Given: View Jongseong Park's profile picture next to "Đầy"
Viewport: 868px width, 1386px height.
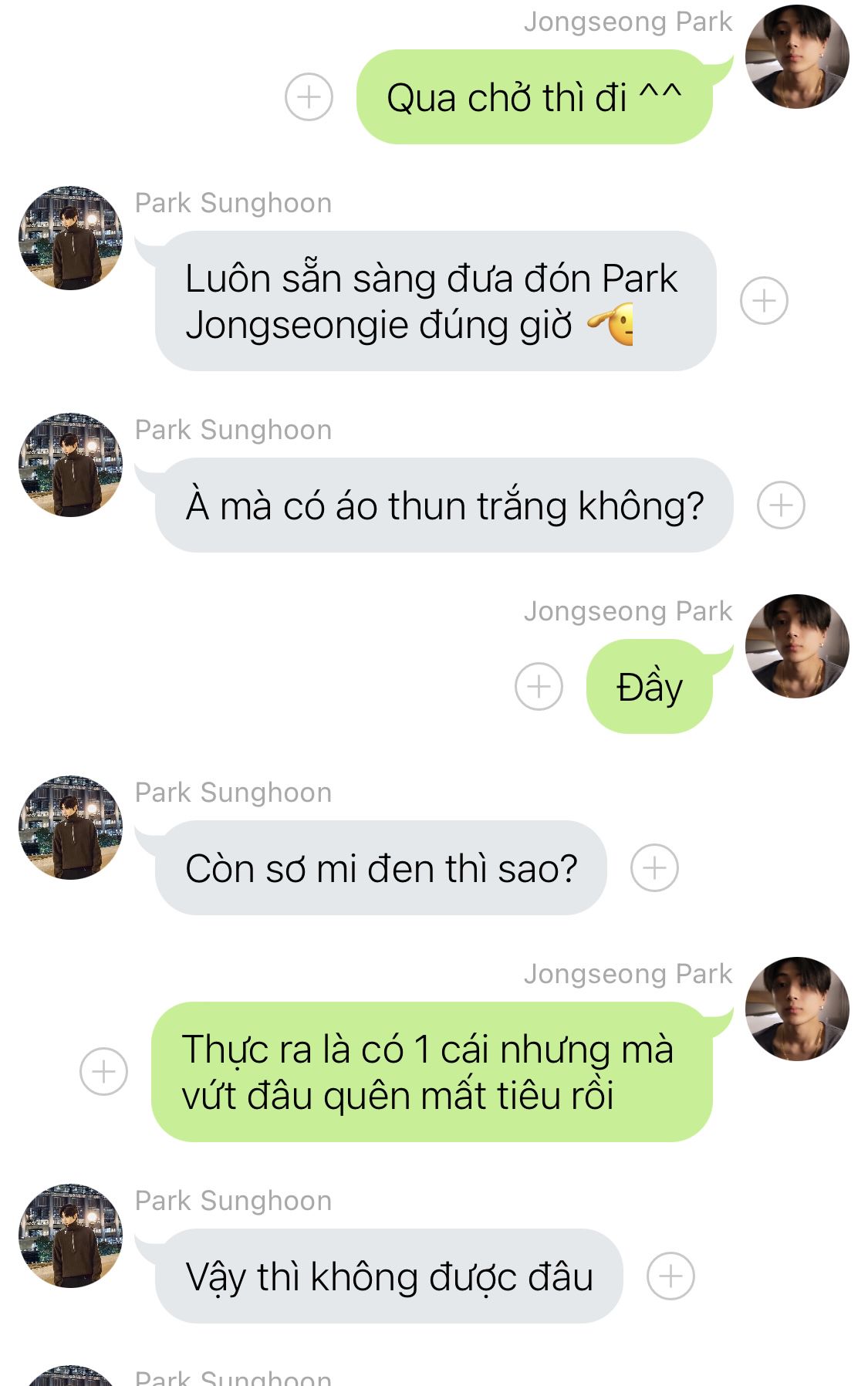Looking at the screenshot, I should click(797, 646).
